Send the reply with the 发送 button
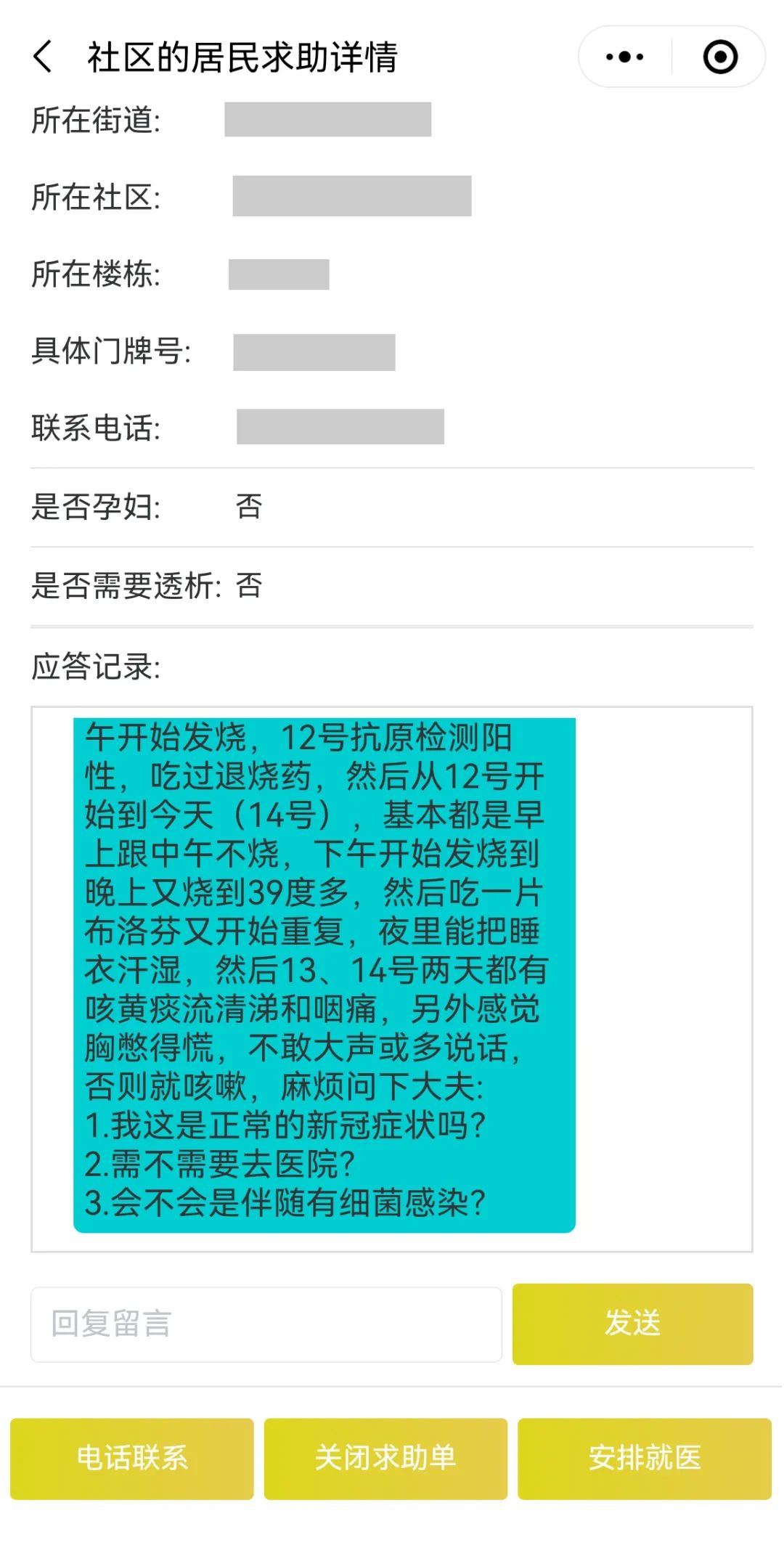Screen dimensions: 784x1553 [x=632, y=1324]
